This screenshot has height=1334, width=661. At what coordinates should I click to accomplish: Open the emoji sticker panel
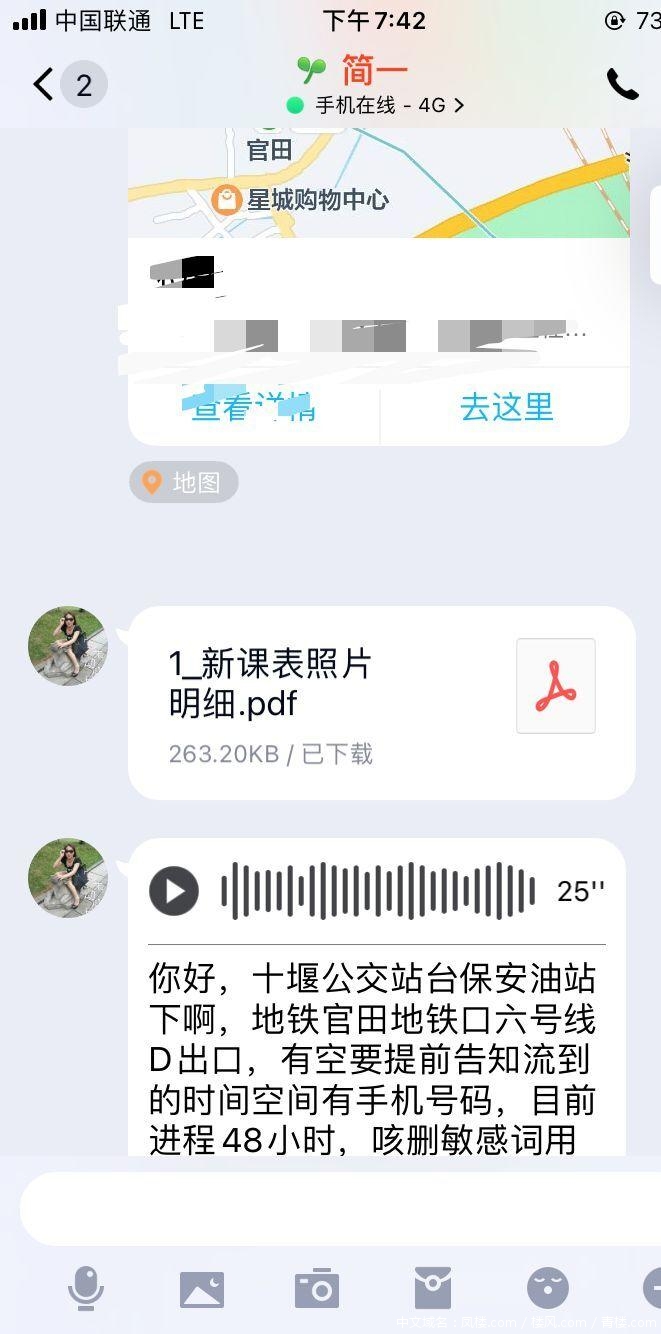click(548, 1288)
